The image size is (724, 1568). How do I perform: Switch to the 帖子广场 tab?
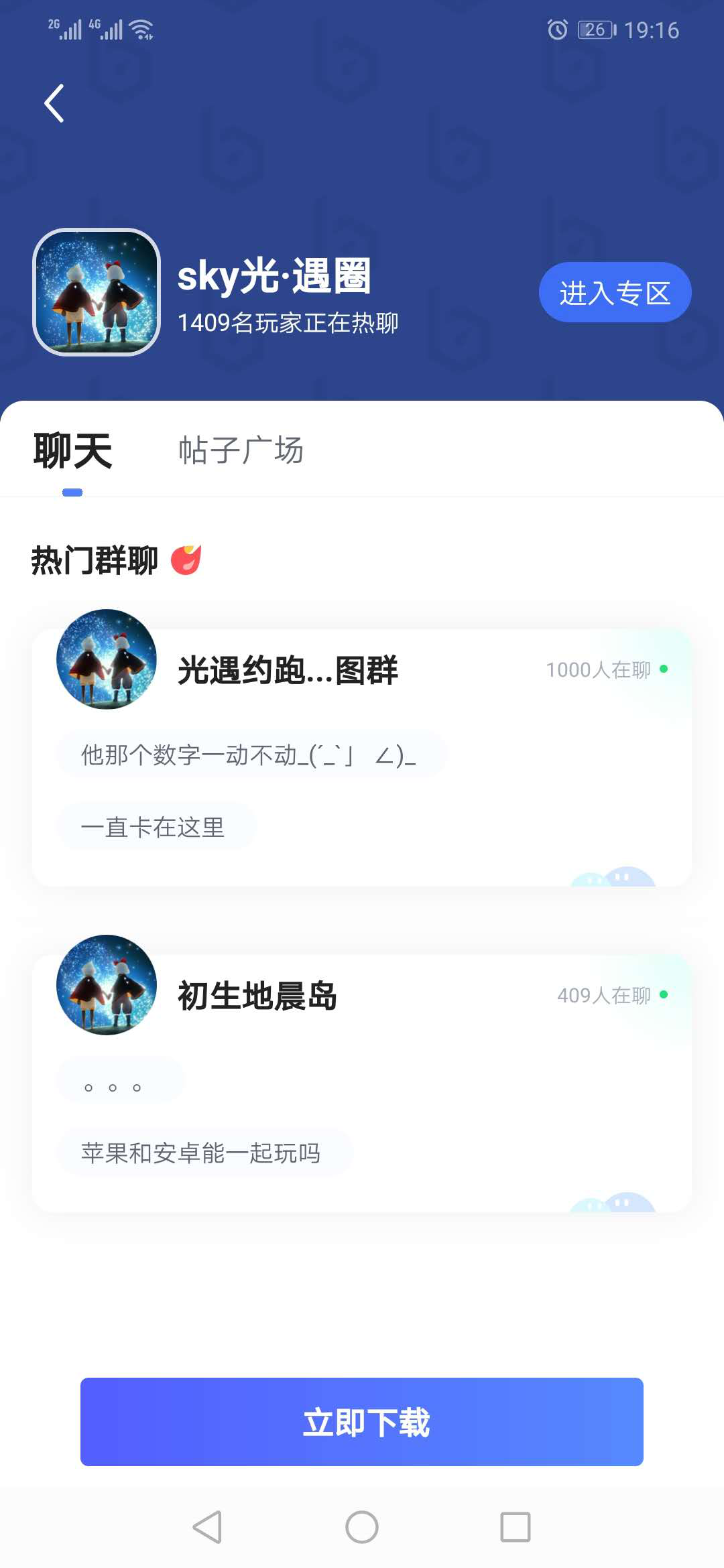[x=241, y=450]
